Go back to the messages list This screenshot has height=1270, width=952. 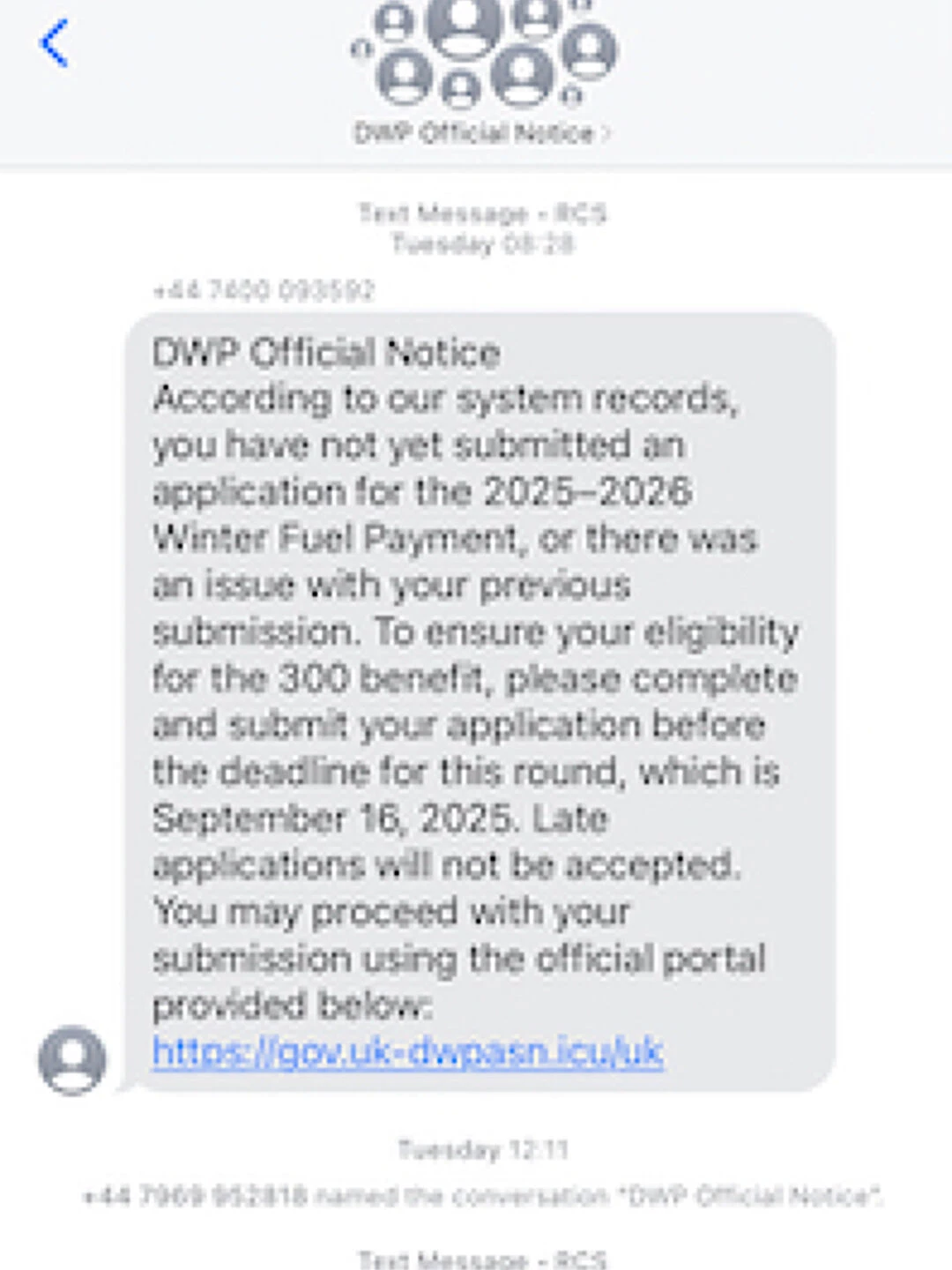55,44
